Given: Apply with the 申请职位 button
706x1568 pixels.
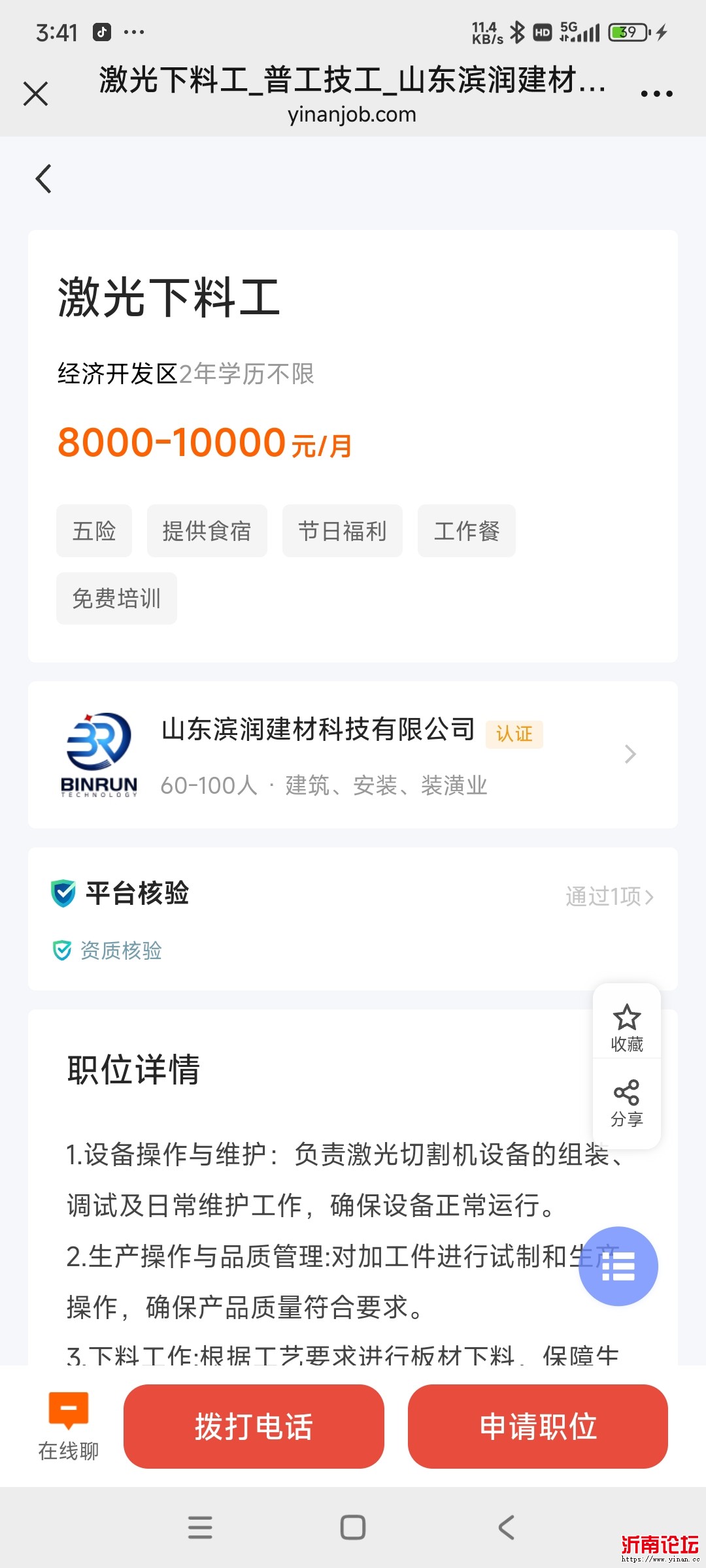Looking at the screenshot, I should click(537, 1426).
